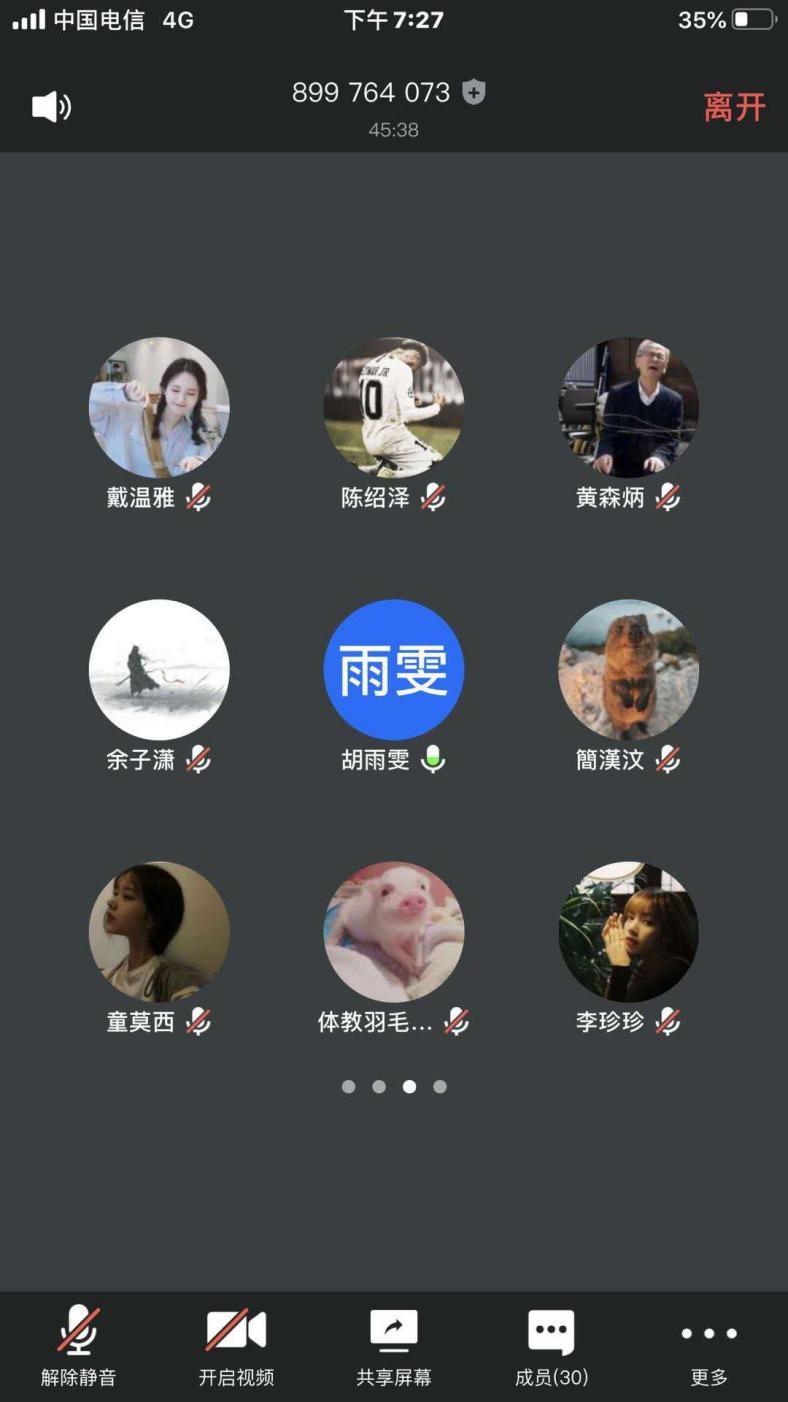Tap 离开 to leave the meeting
The image size is (788, 1402).
(734, 107)
